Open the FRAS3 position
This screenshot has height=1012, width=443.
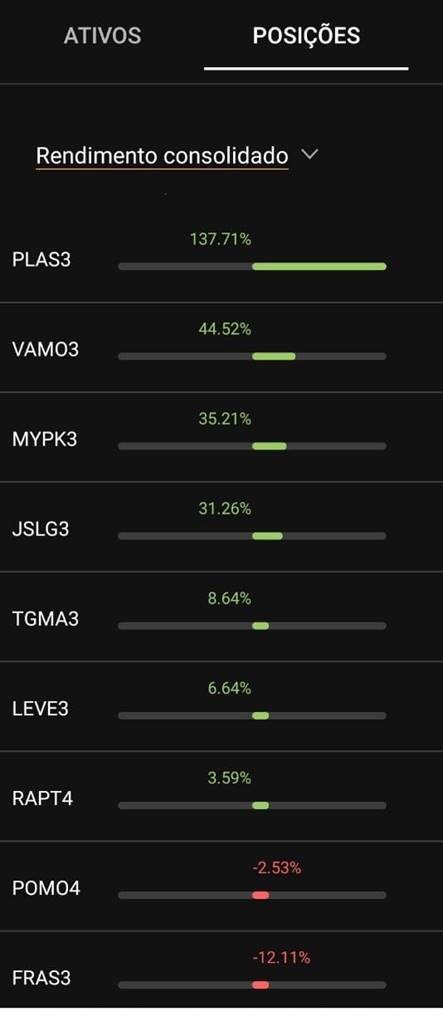tap(222, 971)
